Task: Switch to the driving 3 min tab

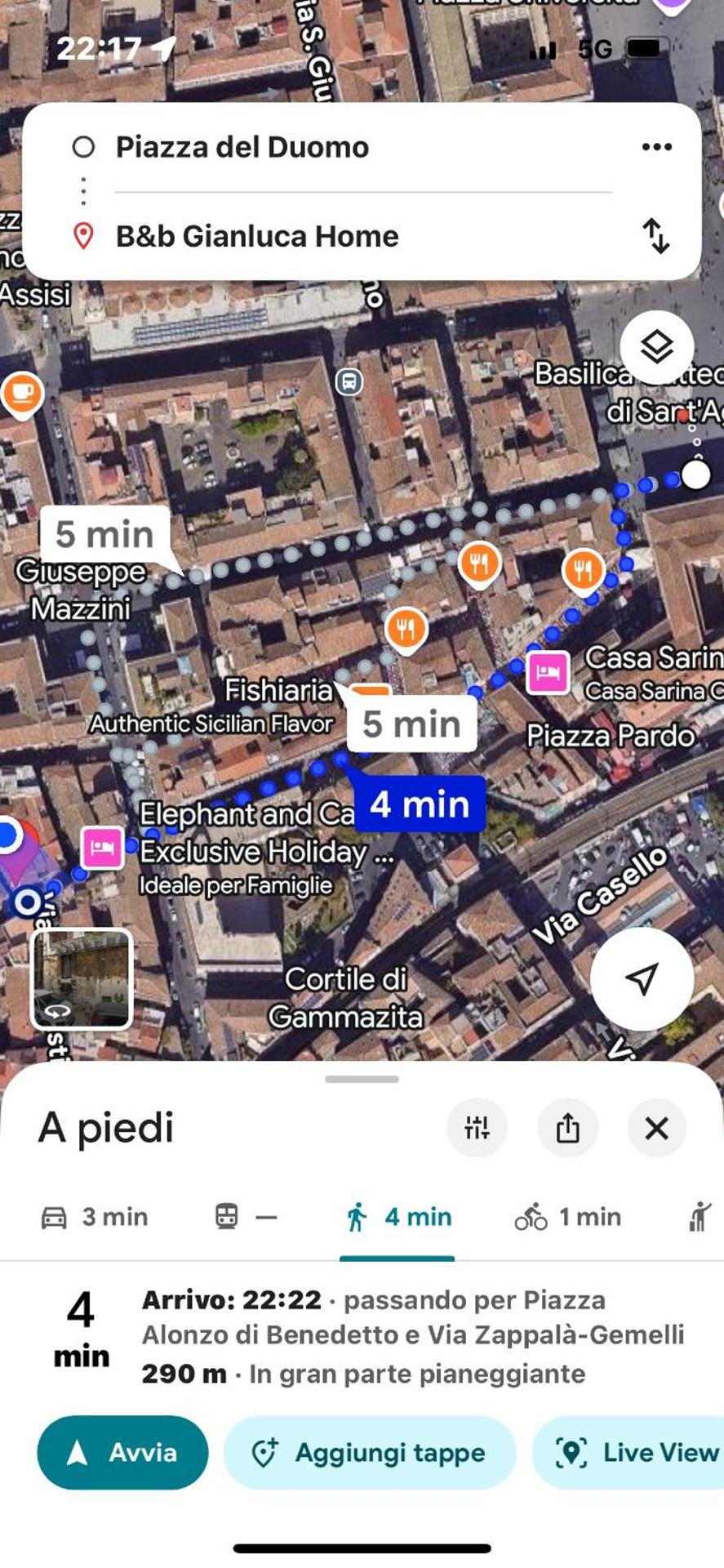Action: pos(98,1217)
